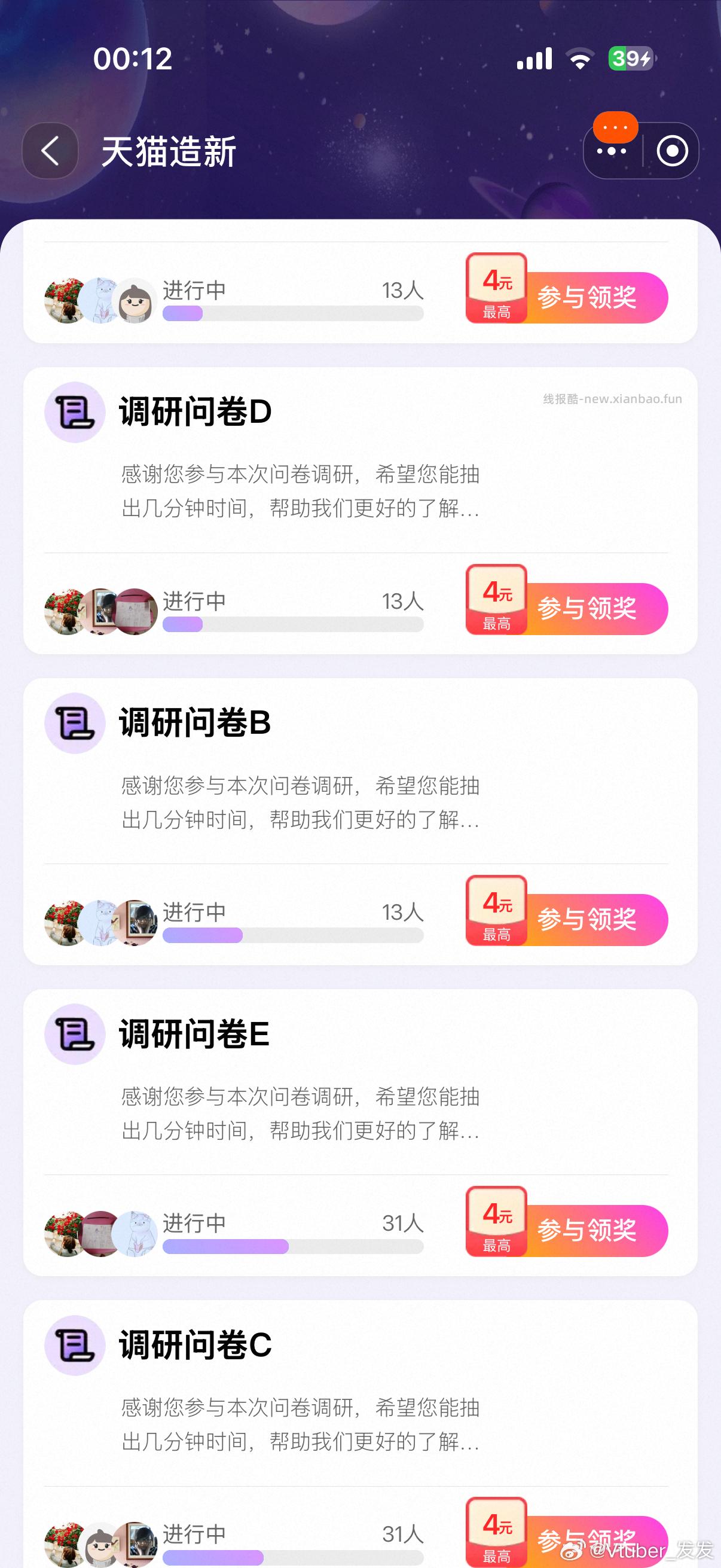Tap the document icon beside 调研问卷C
This screenshot has width=721, height=1568.
(74, 1346)
